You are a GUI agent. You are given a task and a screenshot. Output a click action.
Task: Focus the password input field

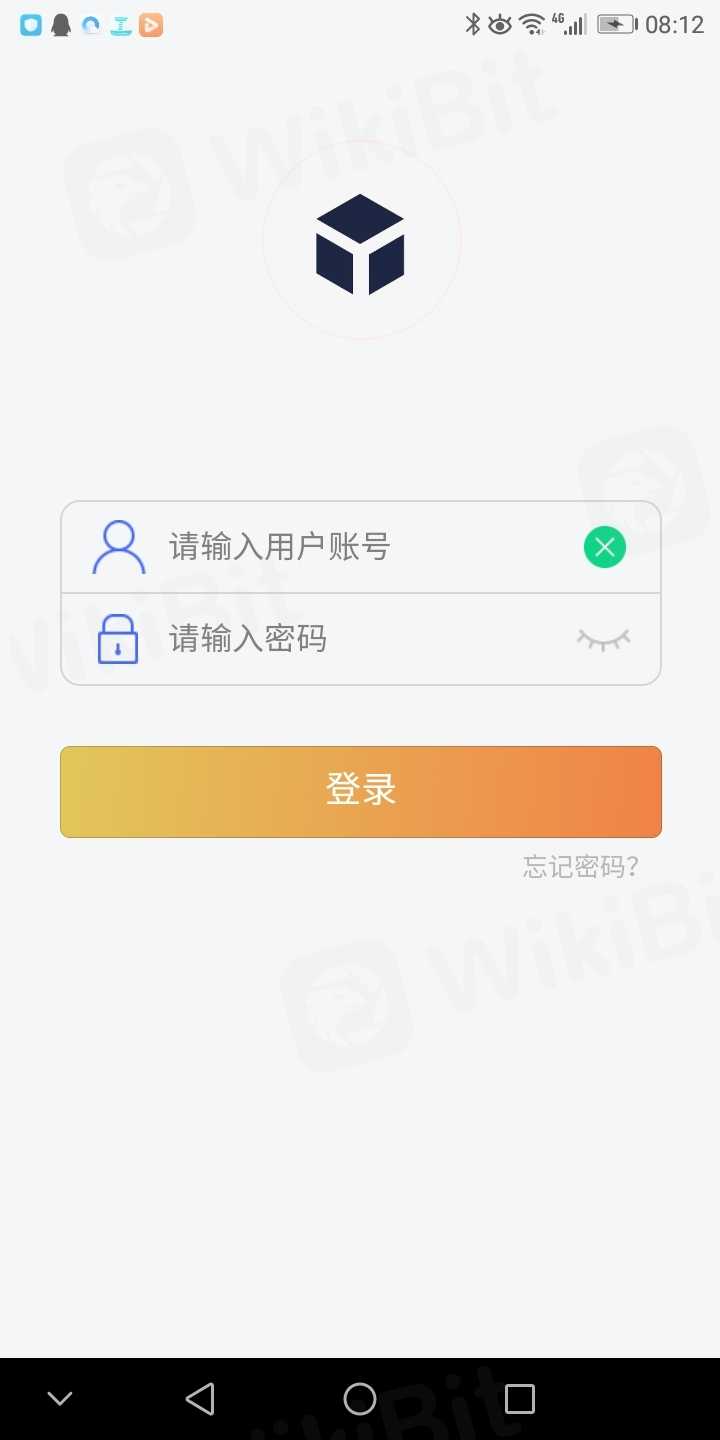click(360, 639)
